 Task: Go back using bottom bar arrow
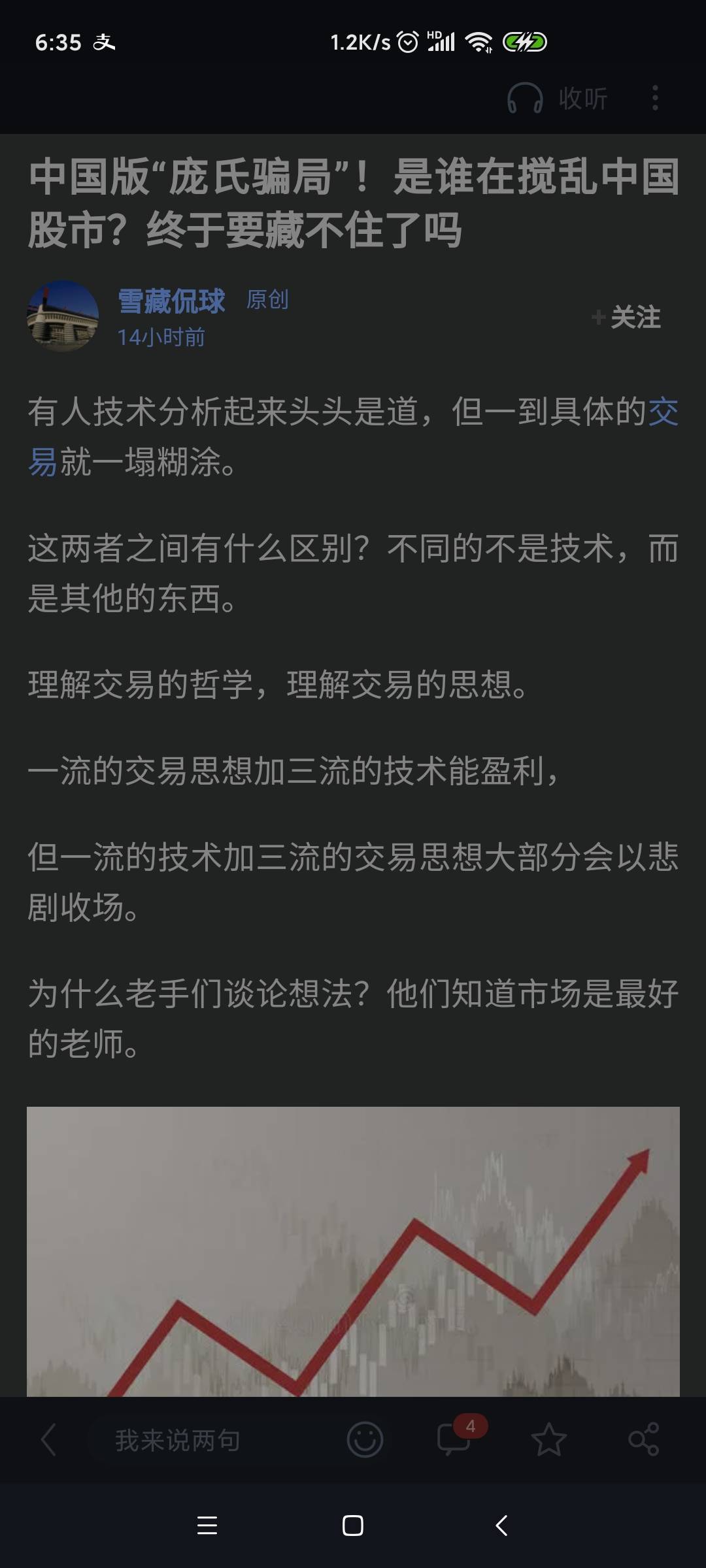coord(49,1439)
